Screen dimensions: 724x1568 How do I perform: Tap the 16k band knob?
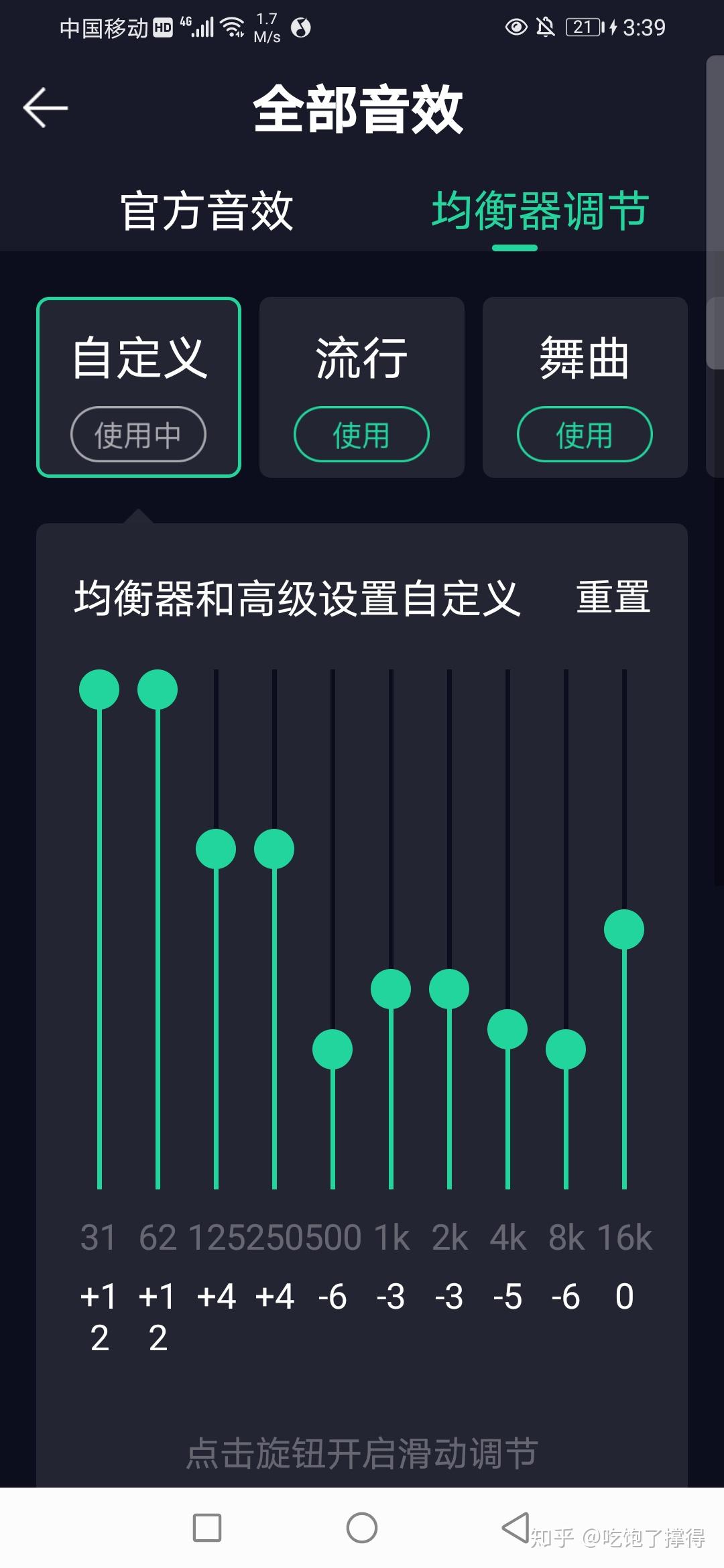(x=624, y=932)
